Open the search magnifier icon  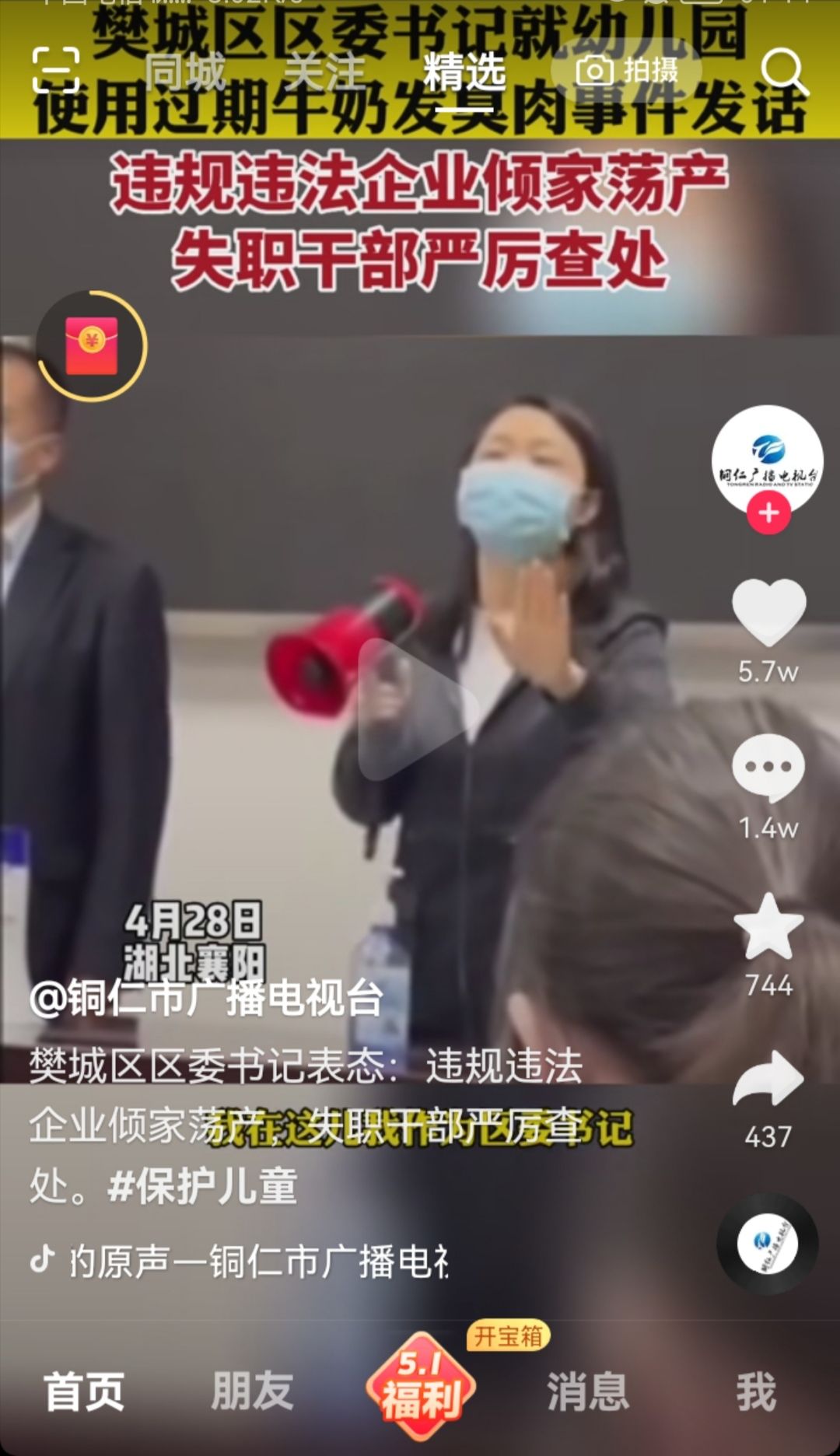point(783,72)
